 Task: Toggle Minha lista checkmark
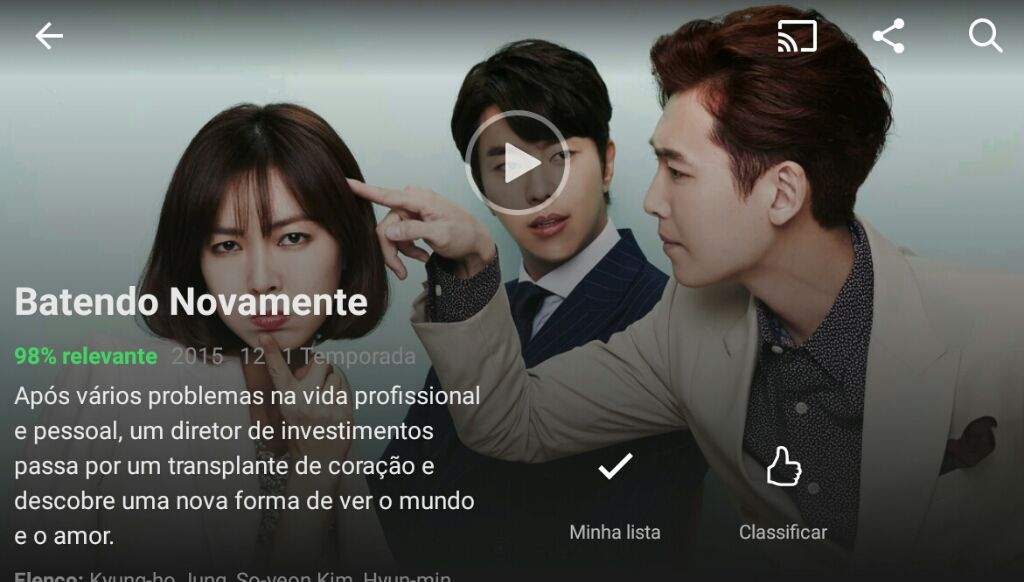coord(615,467)
